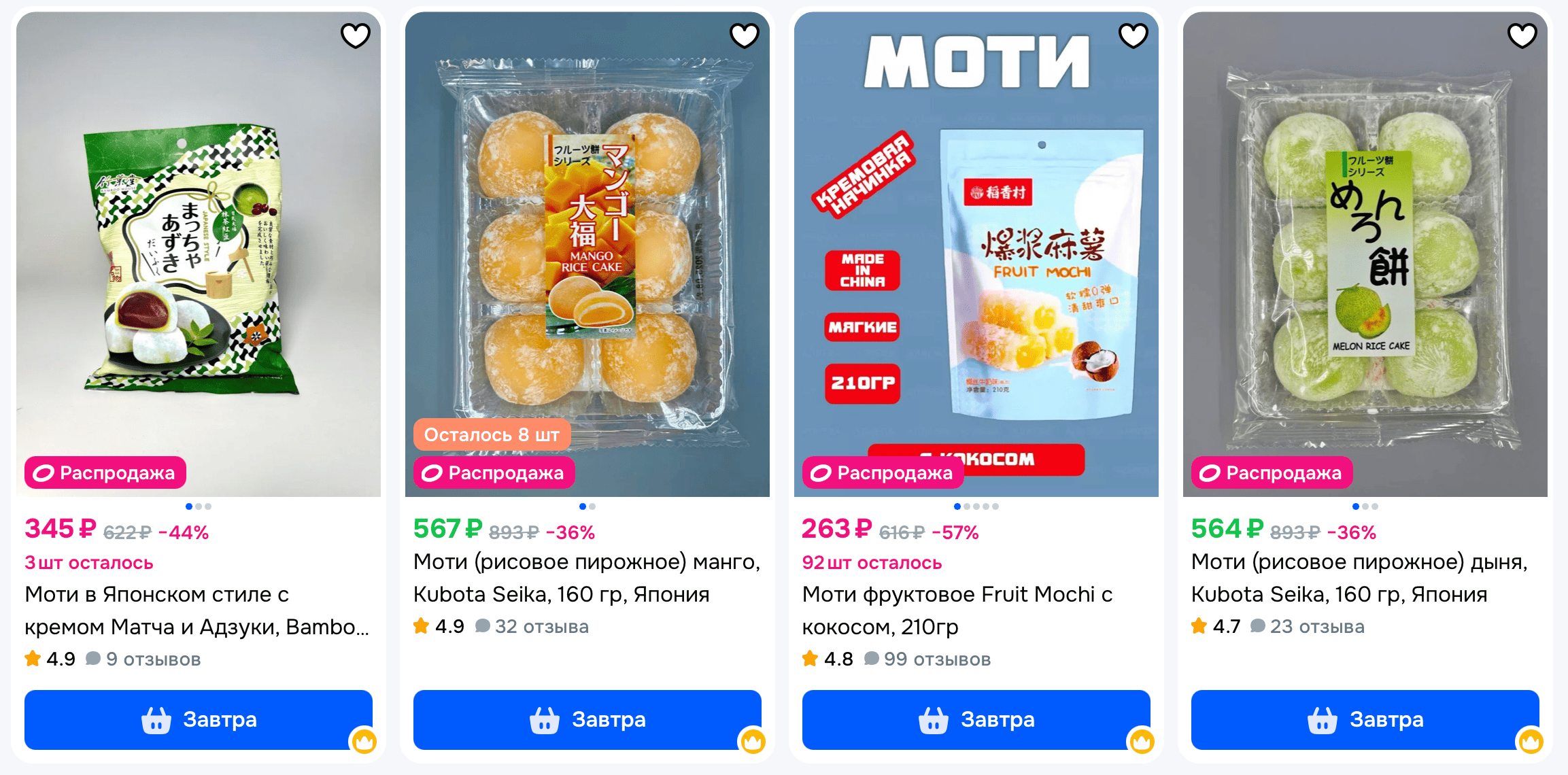This screenshot has width=1568, height=775.
Task: Favorite the mango mochi Kubota Seika
Action: 744,35
